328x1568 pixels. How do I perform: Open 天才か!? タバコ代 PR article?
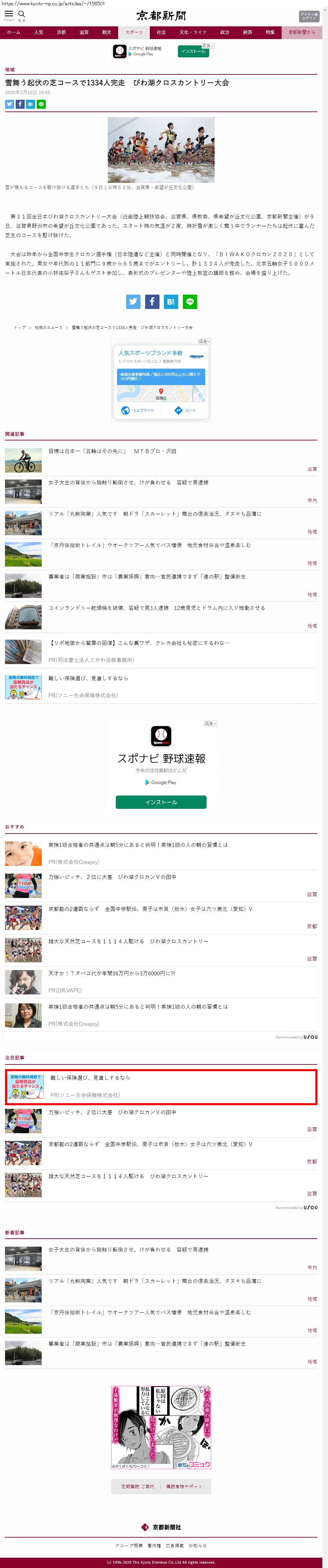pyautogui.click(x=111, y=973)
